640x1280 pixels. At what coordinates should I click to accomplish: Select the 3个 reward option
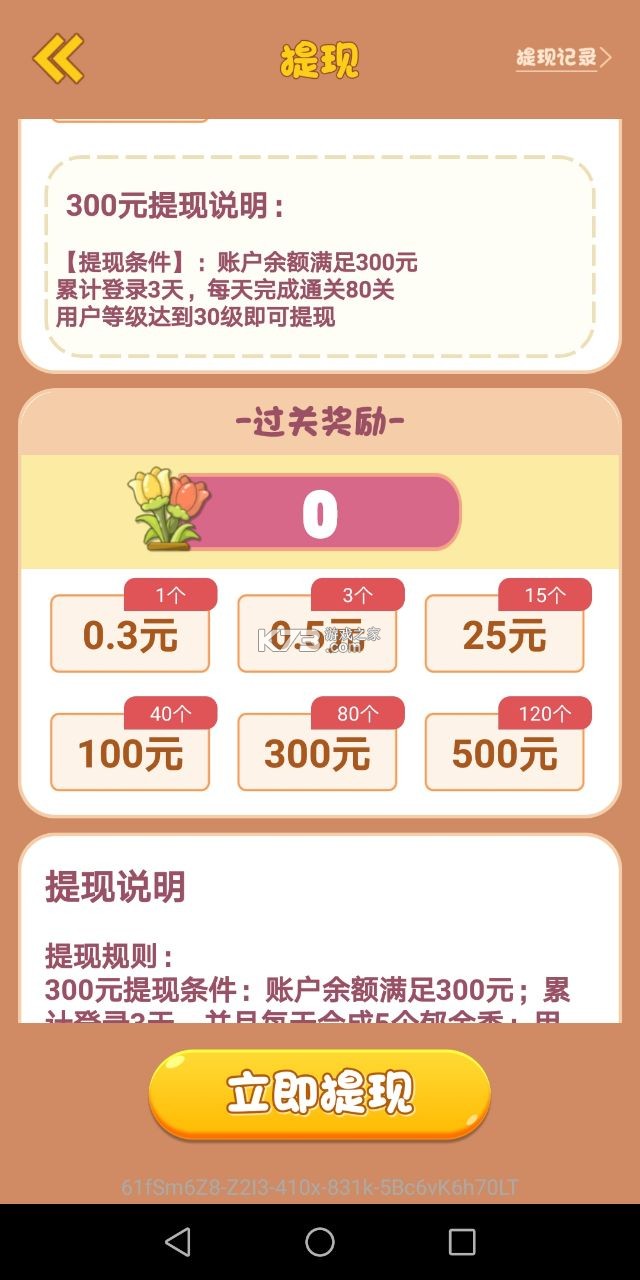pos(317,635)
